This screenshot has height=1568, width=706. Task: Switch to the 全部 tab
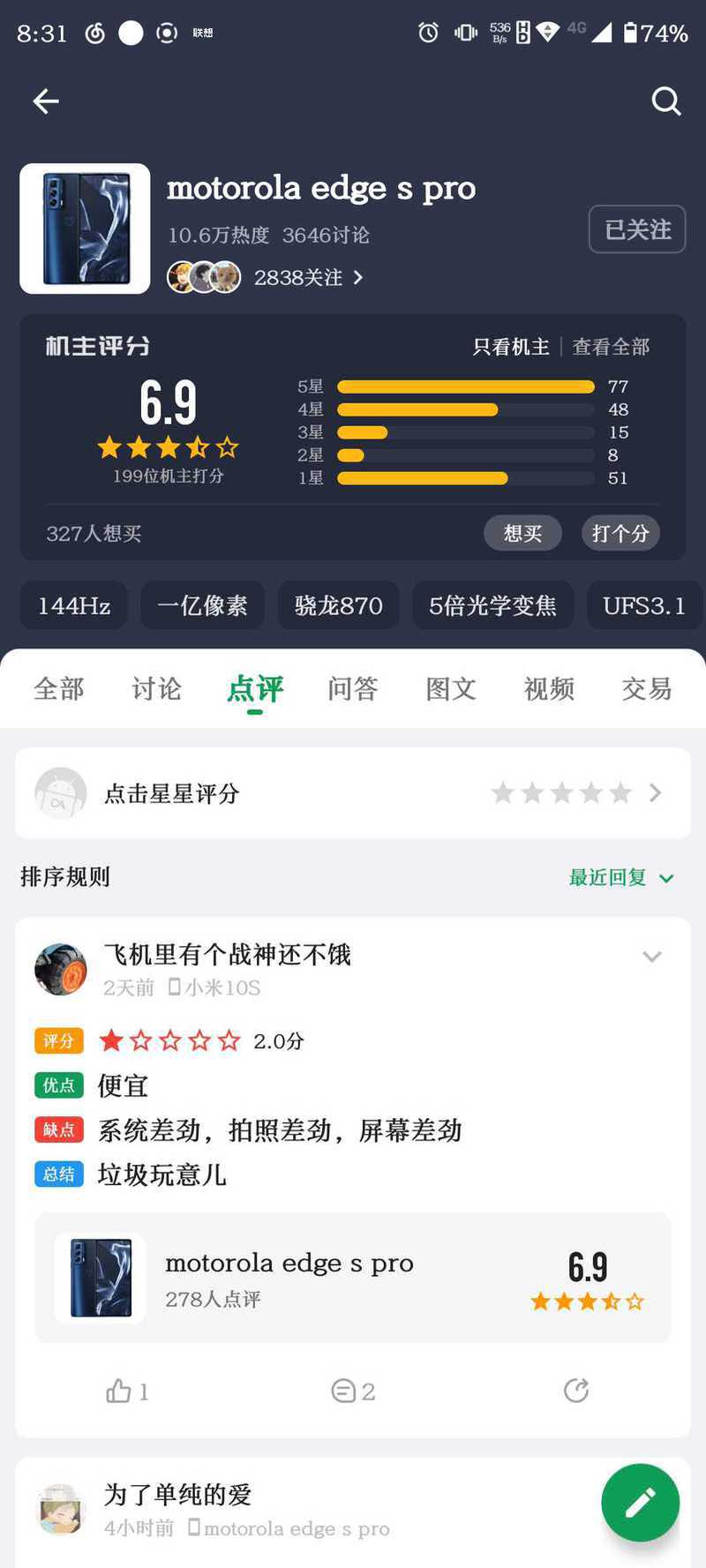[58, 688]
